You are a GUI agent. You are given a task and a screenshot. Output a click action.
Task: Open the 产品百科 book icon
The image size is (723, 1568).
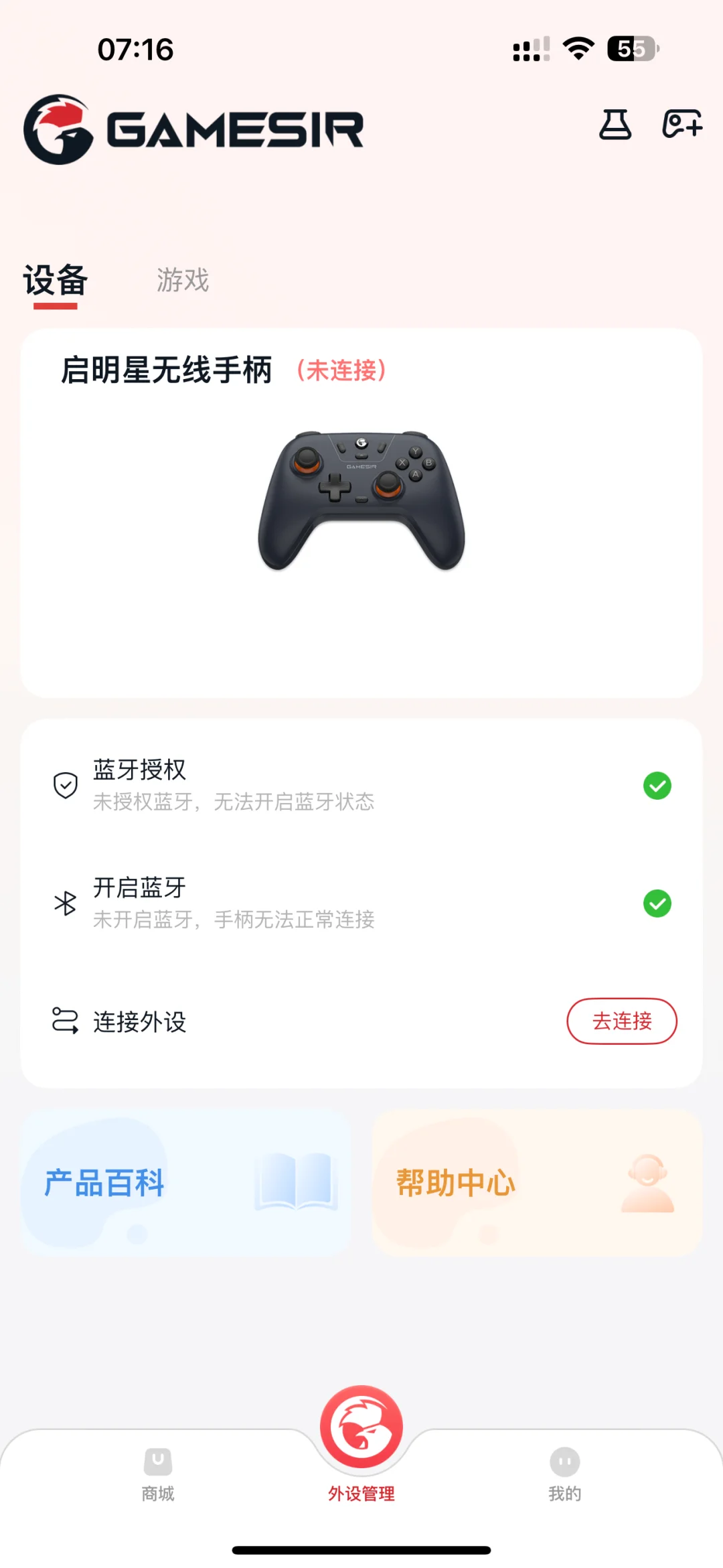(x=295, y=1182)
